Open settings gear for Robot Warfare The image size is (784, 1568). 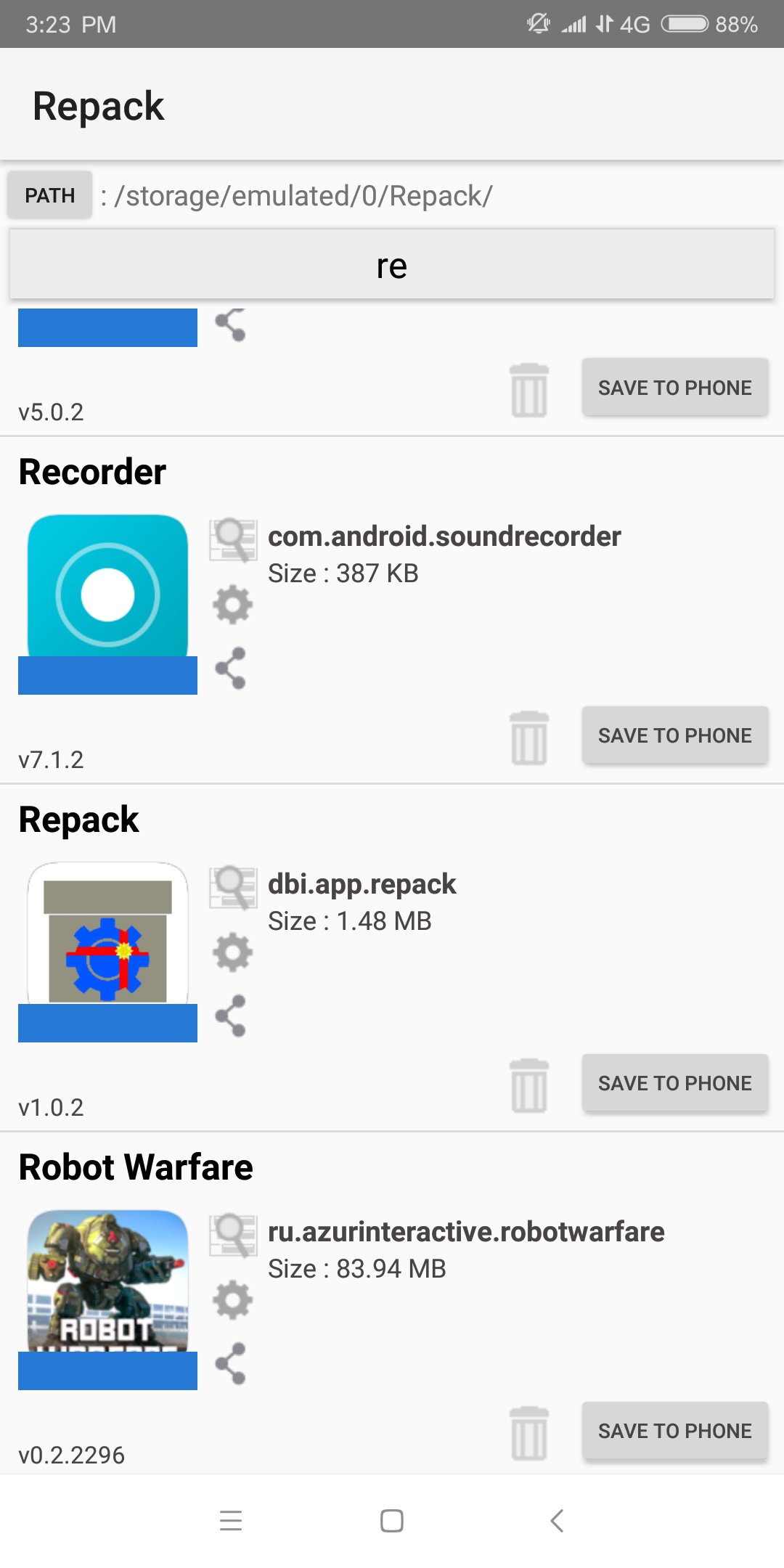[x=232, y=1299]
